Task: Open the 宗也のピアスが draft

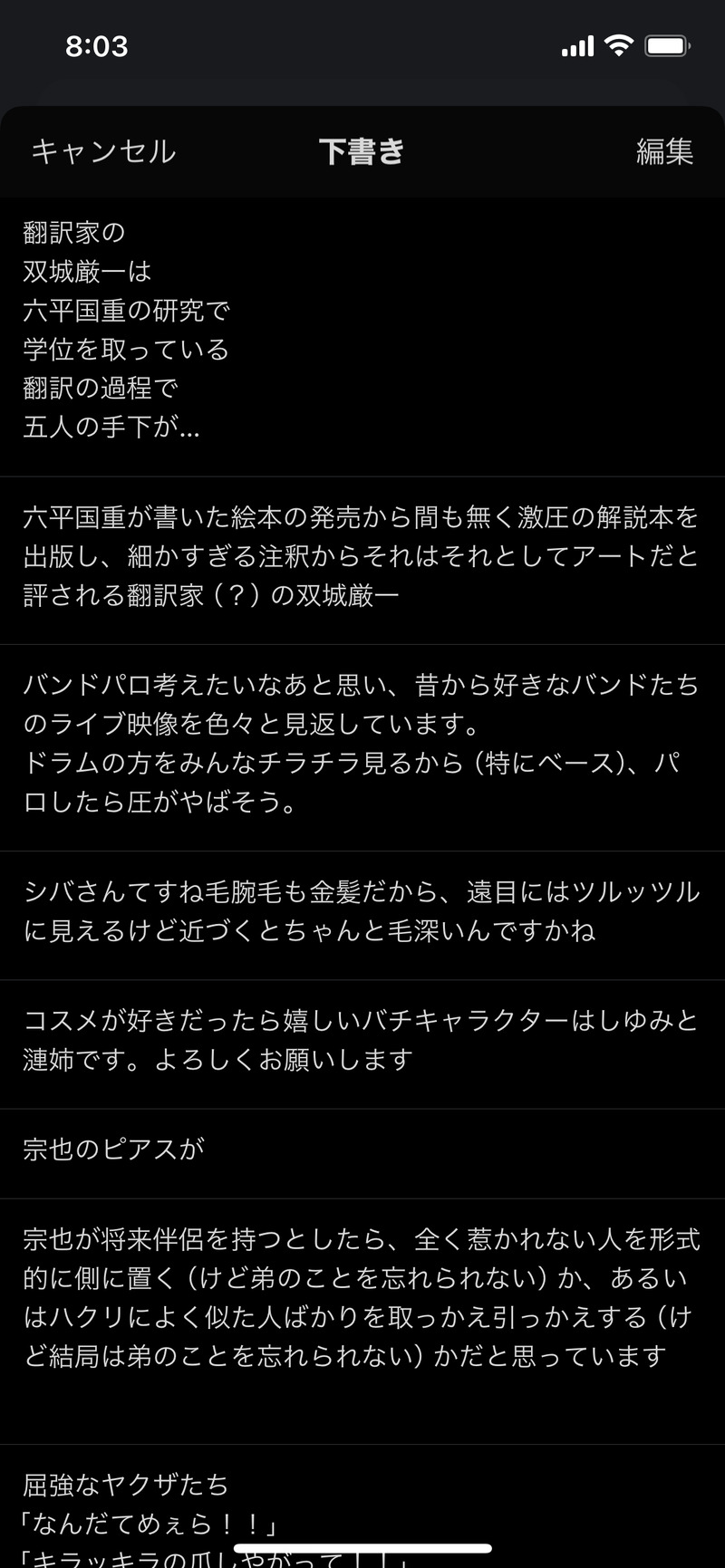Action: pos(362,1150)
